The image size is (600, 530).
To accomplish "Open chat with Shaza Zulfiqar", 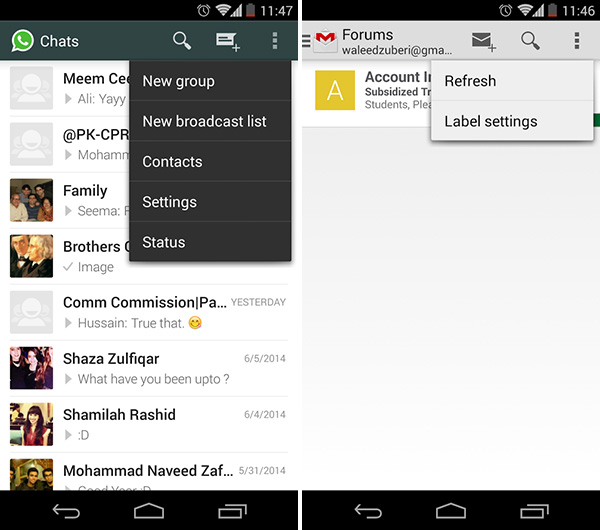I will 150,368.
